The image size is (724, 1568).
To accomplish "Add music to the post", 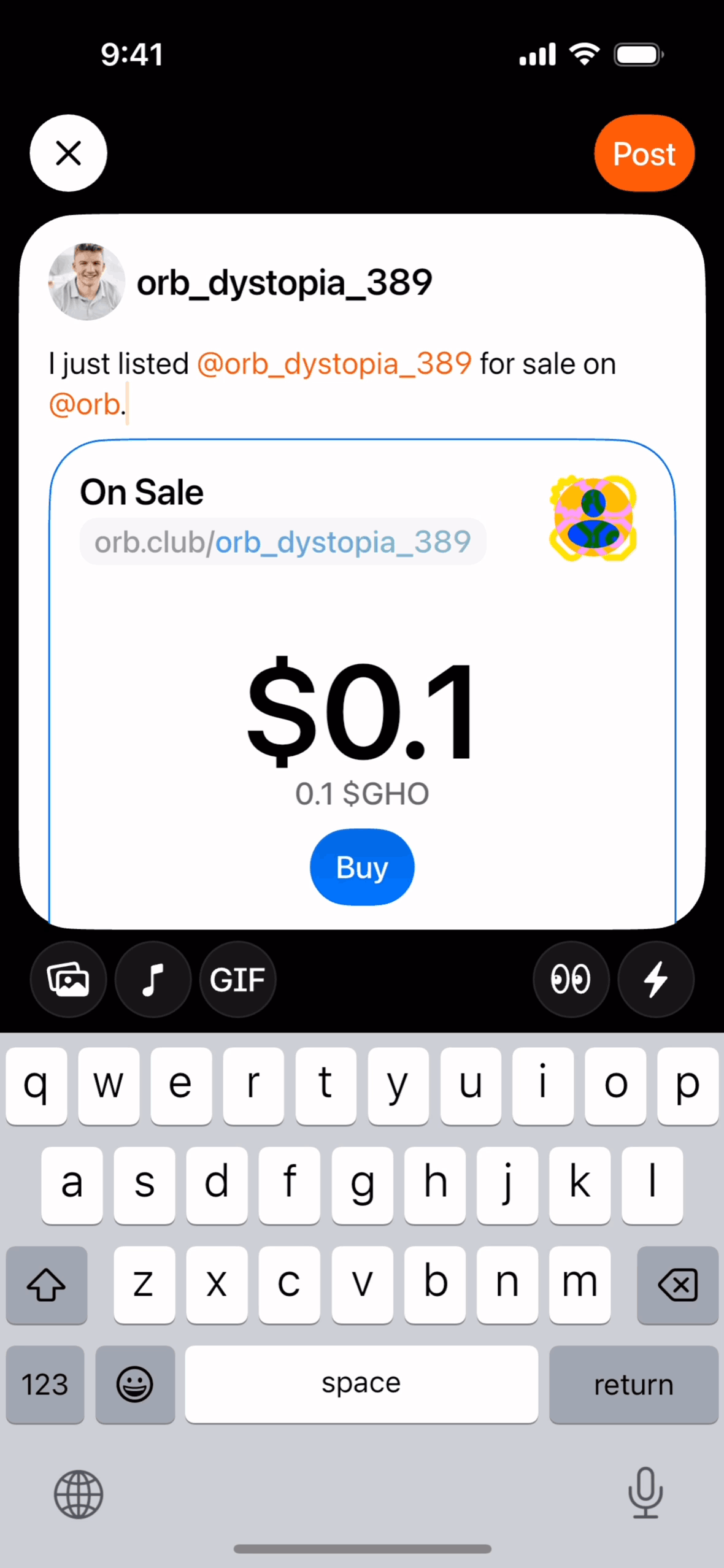I will [153, 979].
